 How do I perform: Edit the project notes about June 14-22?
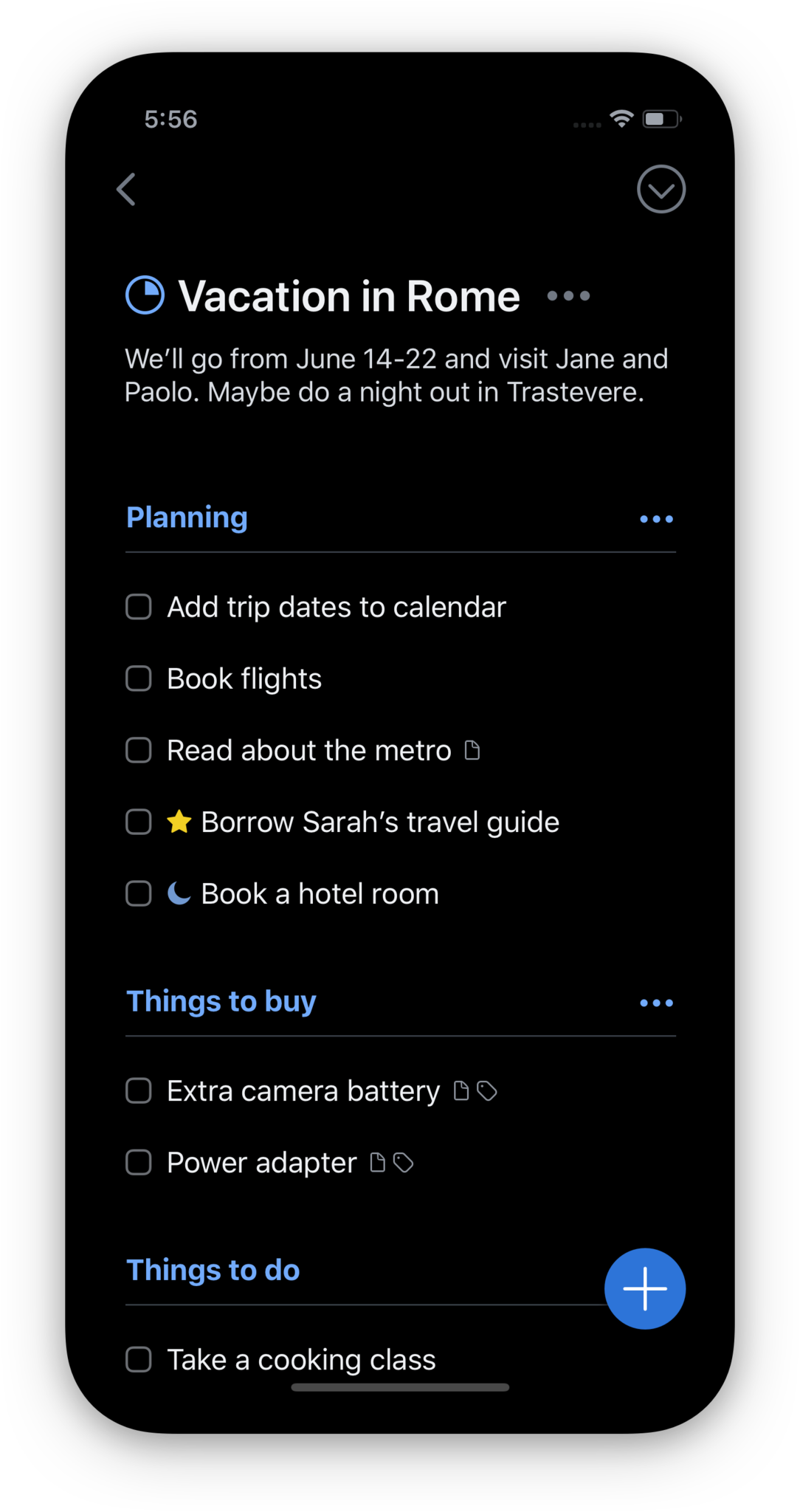pyautogui.click(x=396, y=375)
